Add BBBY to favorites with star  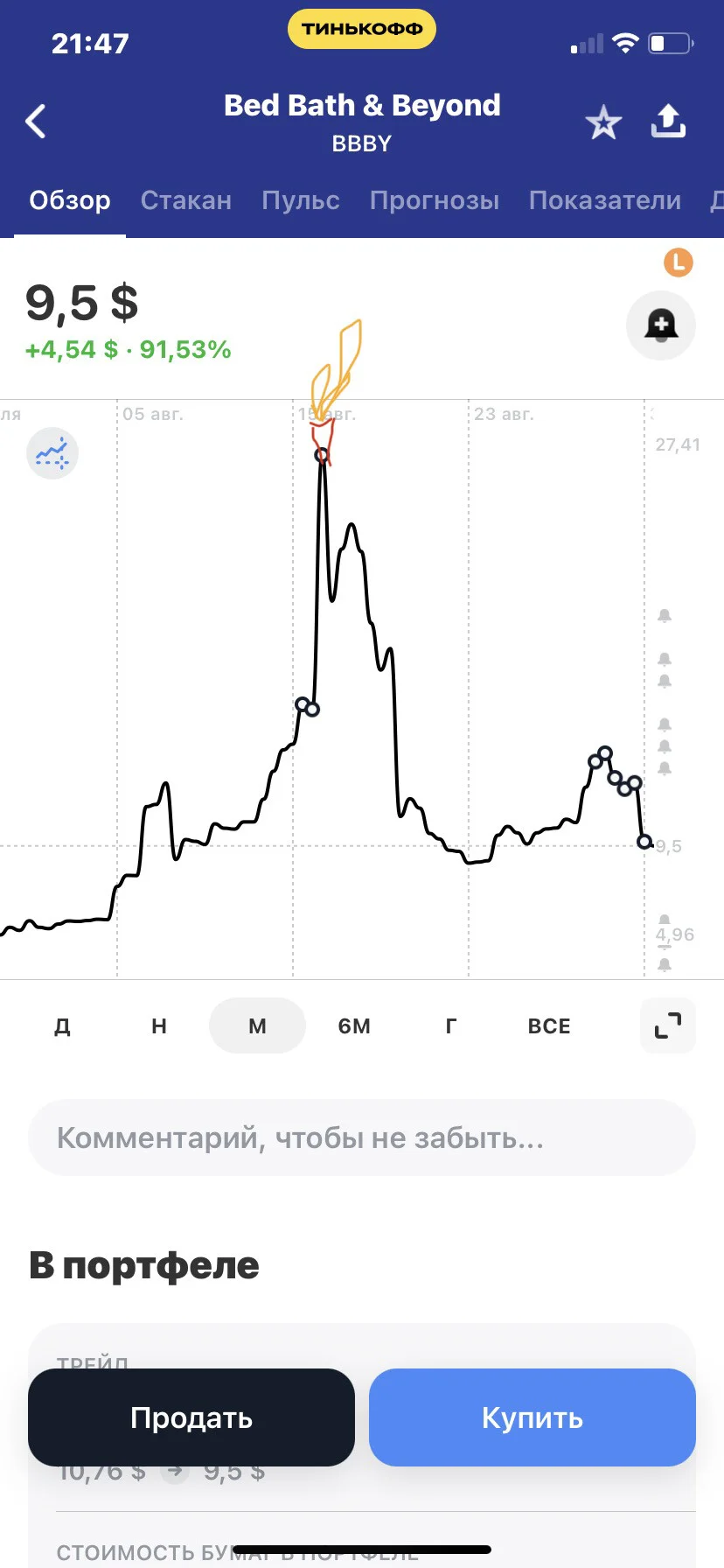[x=603, y=122]
